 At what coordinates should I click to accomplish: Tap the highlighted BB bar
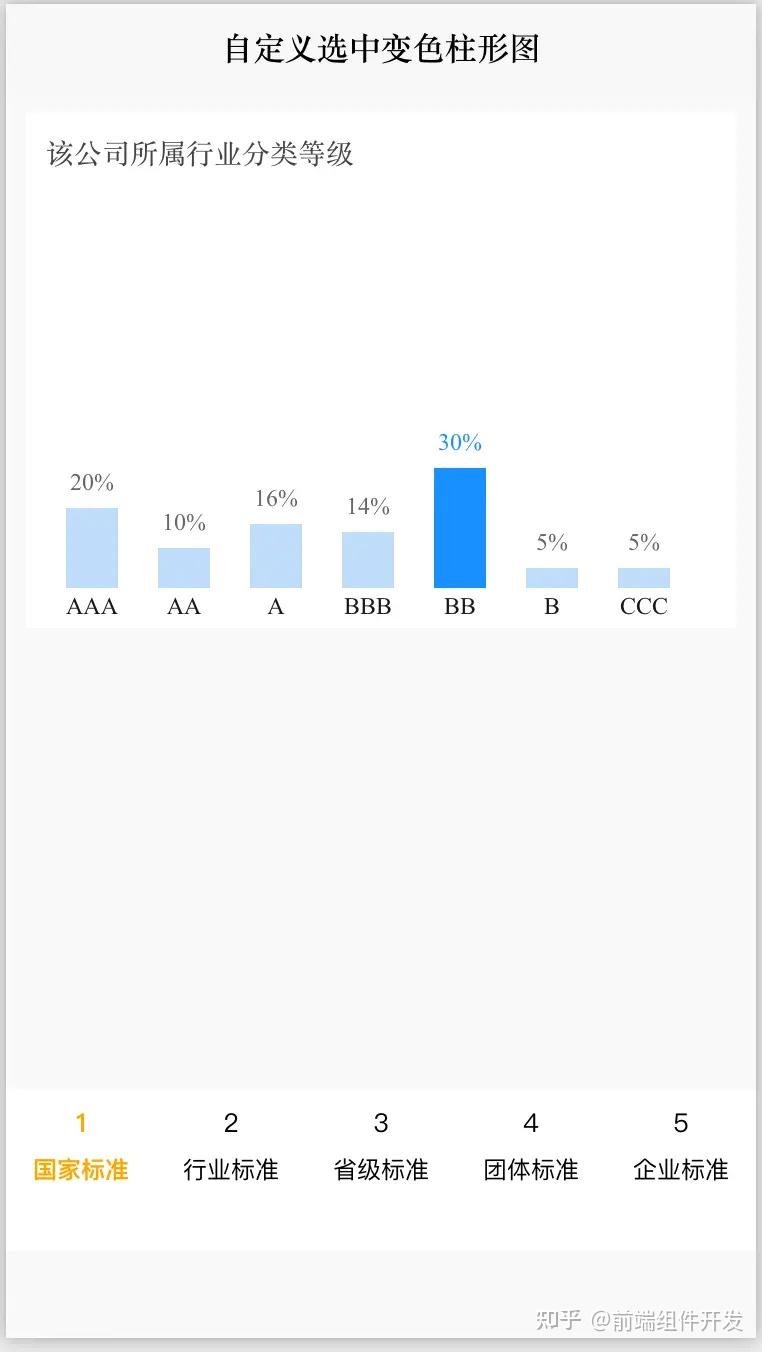460,528
